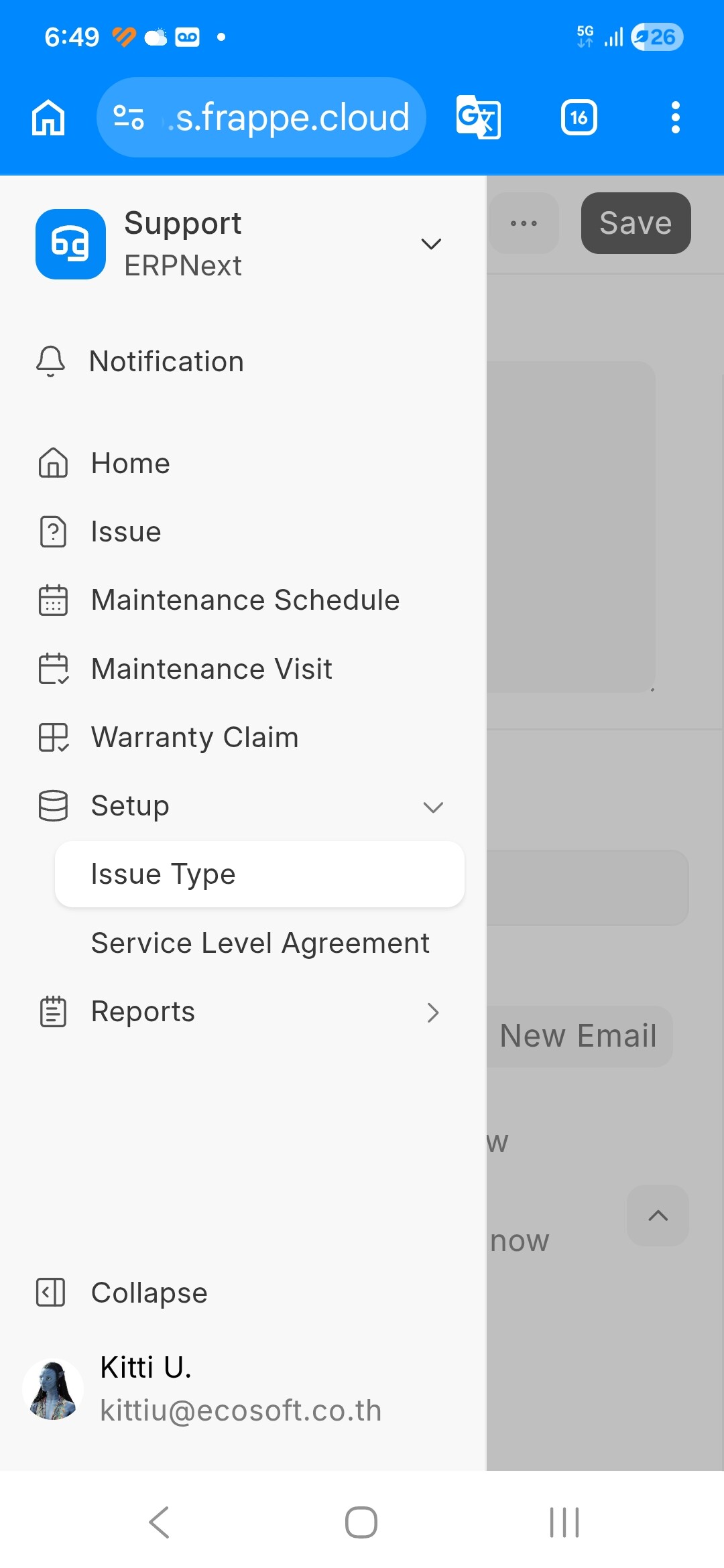The height and width of the screenshot is (1568, 724).
Task: Go to Home in the sidebar
Action: 131,464
